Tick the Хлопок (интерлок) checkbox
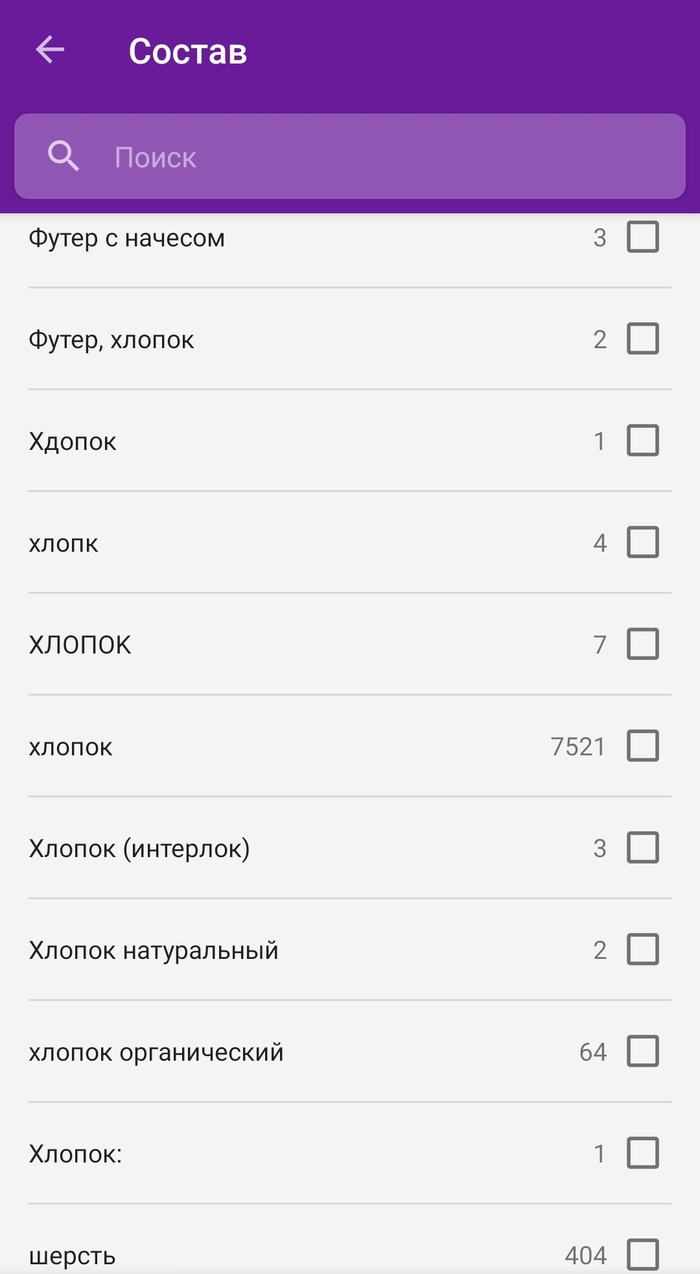This screenshot has height=1274, width=700. pyautogui.click(x=642, y=848)
